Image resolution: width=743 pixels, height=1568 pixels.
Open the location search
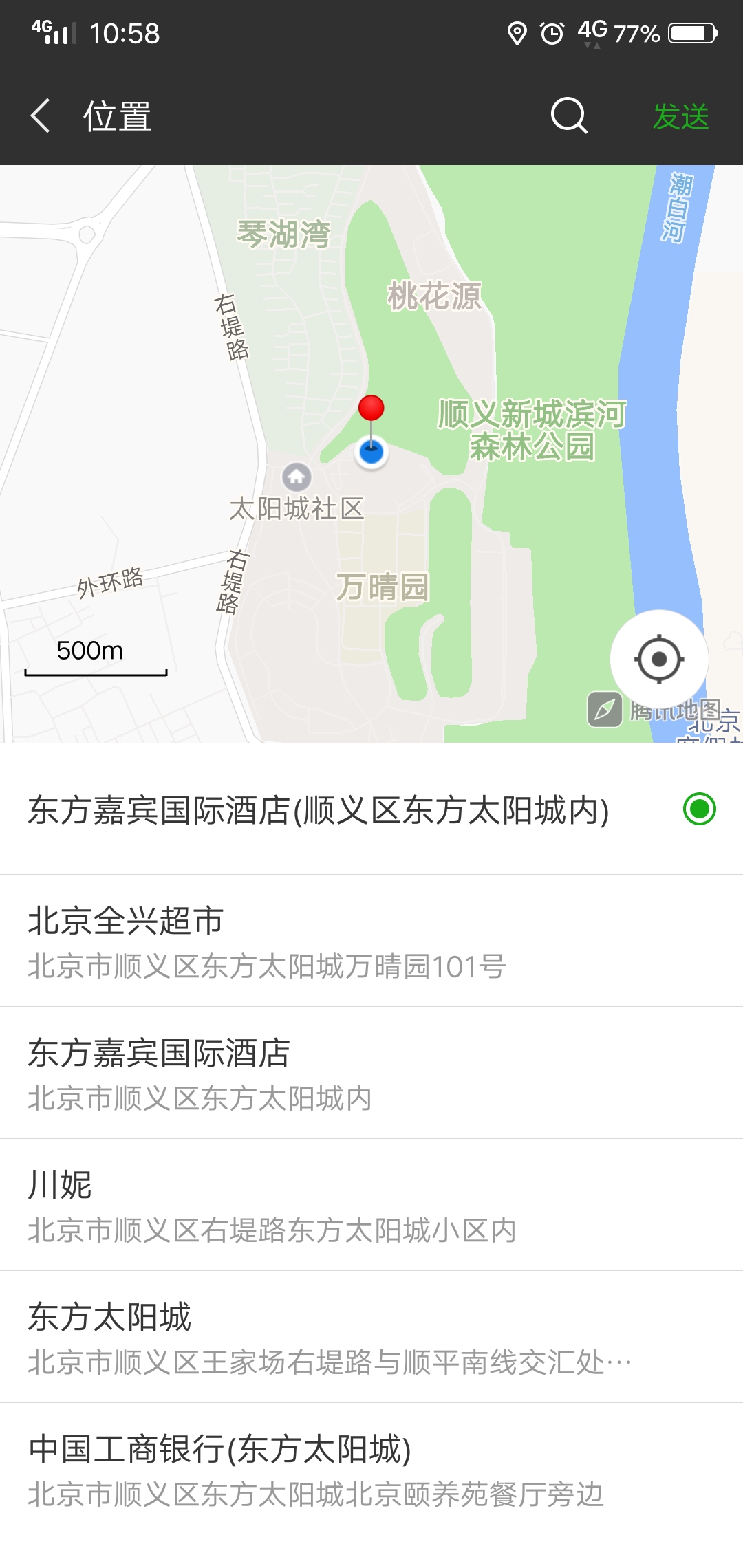[x=570, y=116]
